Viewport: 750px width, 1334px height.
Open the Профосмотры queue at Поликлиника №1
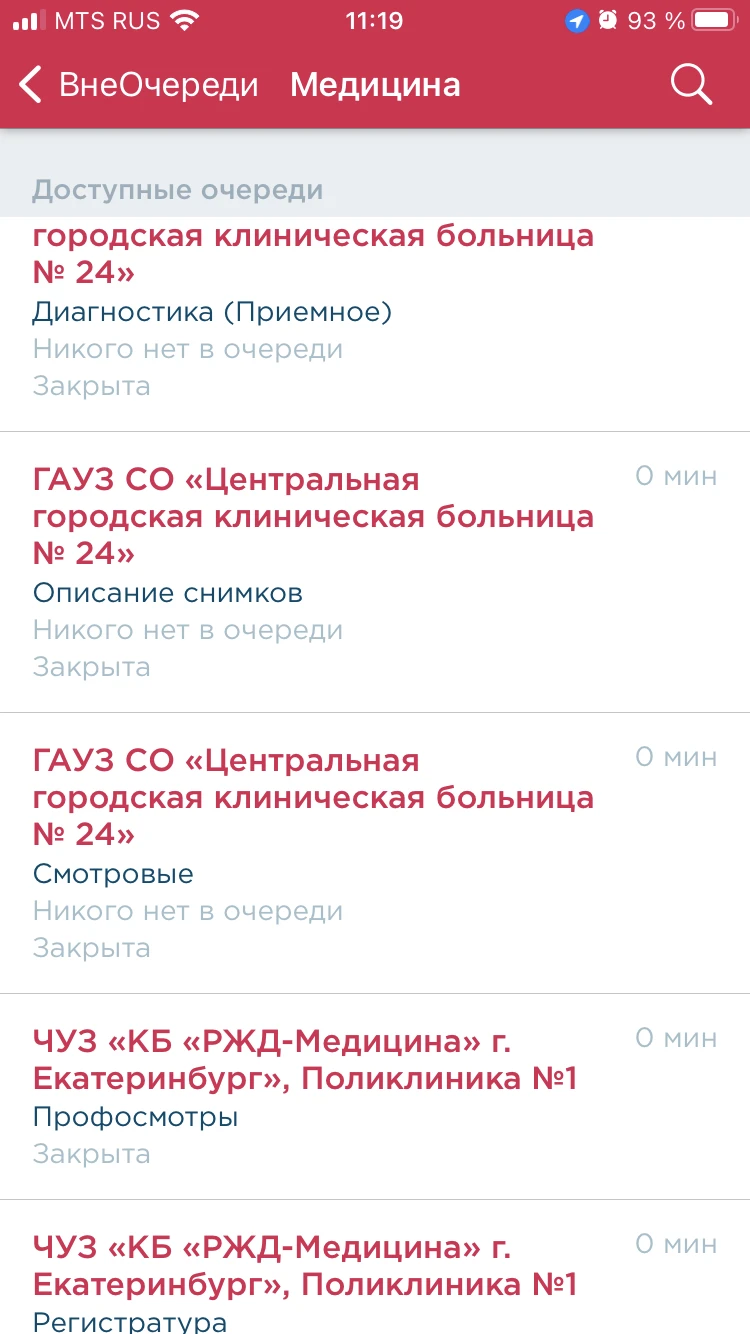pyautogui.click(x=375, y=1097)
